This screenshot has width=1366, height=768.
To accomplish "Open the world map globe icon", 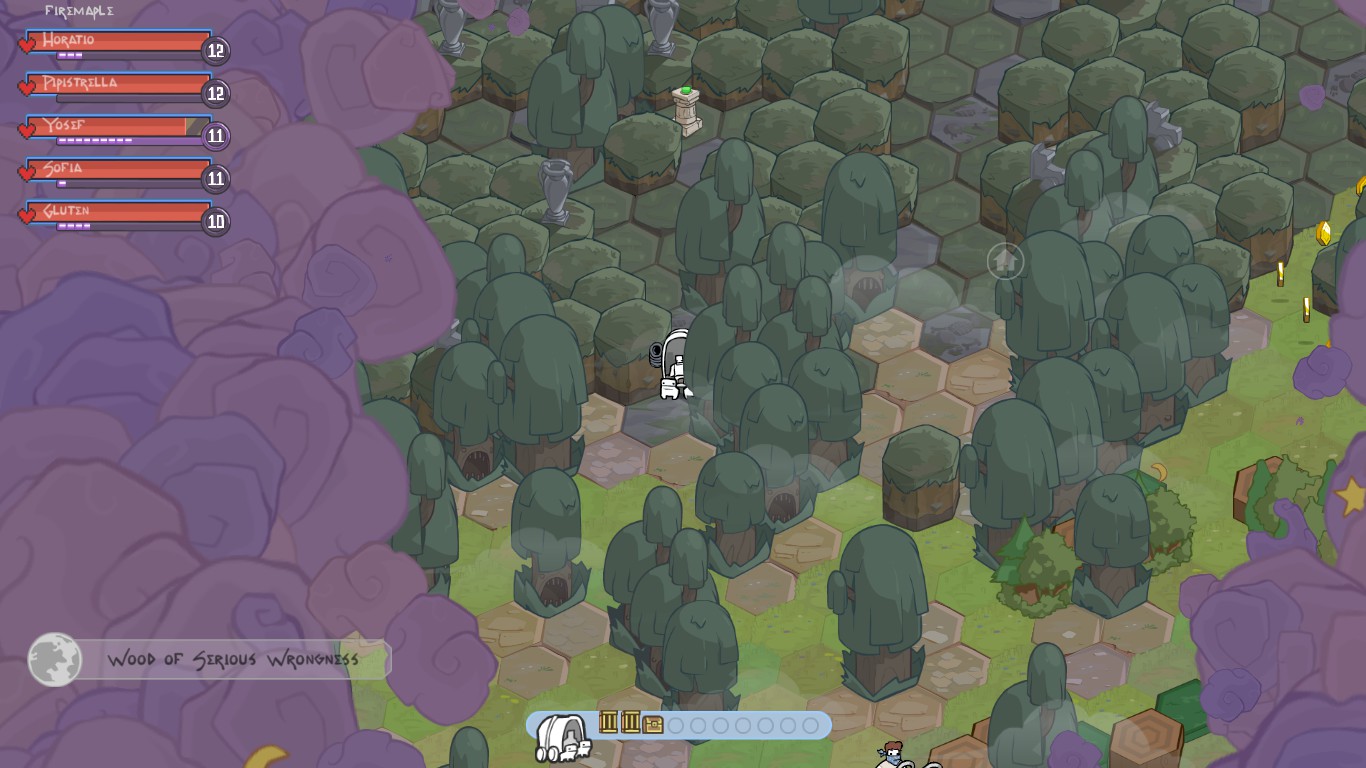I will click(55, 659).
